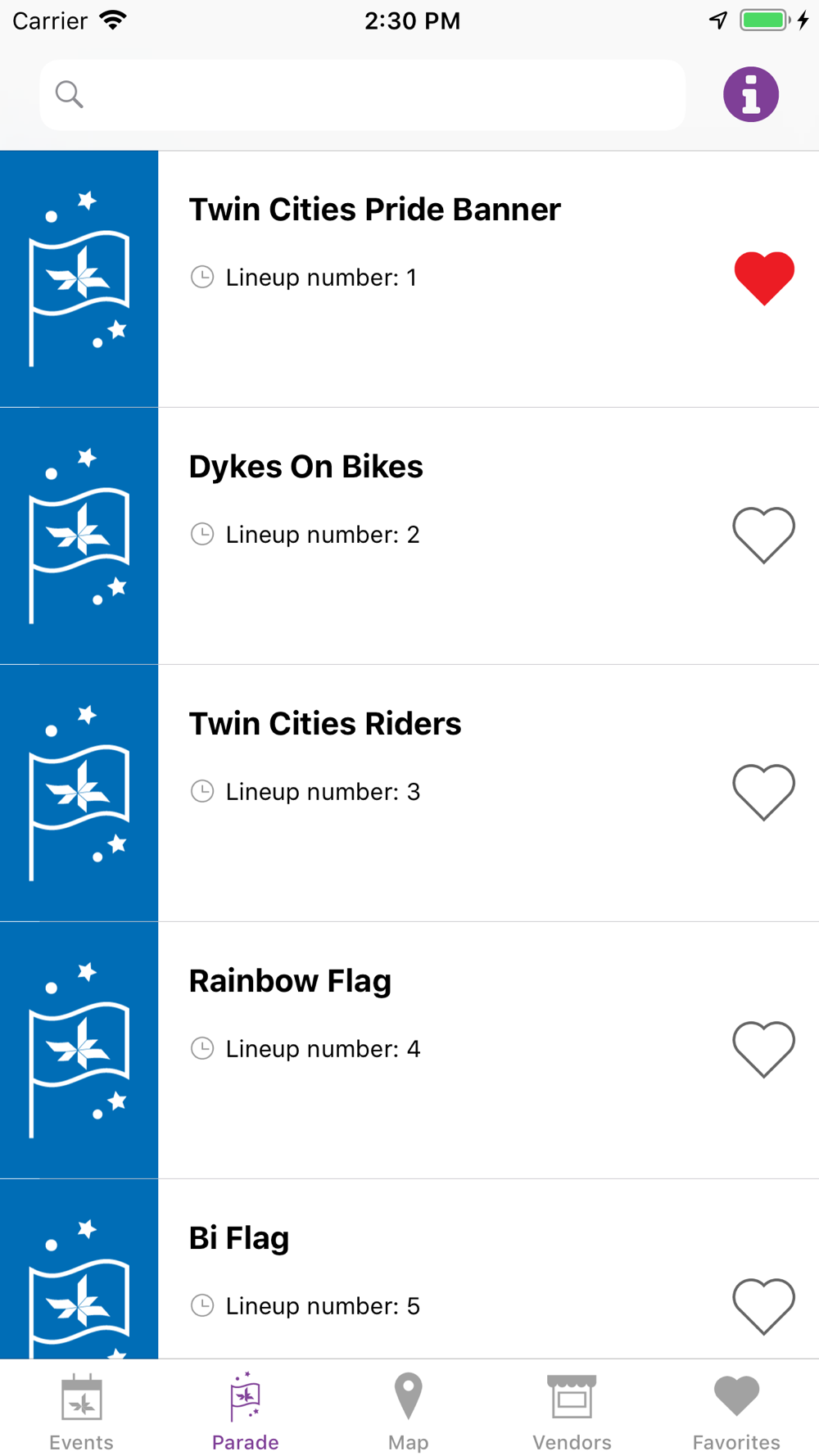Add Twin Cities Riders to favorites

tap(763, 793)
